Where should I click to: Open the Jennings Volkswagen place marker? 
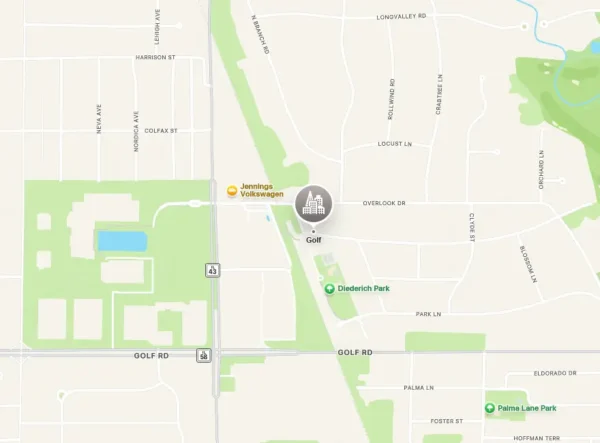[233, 190]
